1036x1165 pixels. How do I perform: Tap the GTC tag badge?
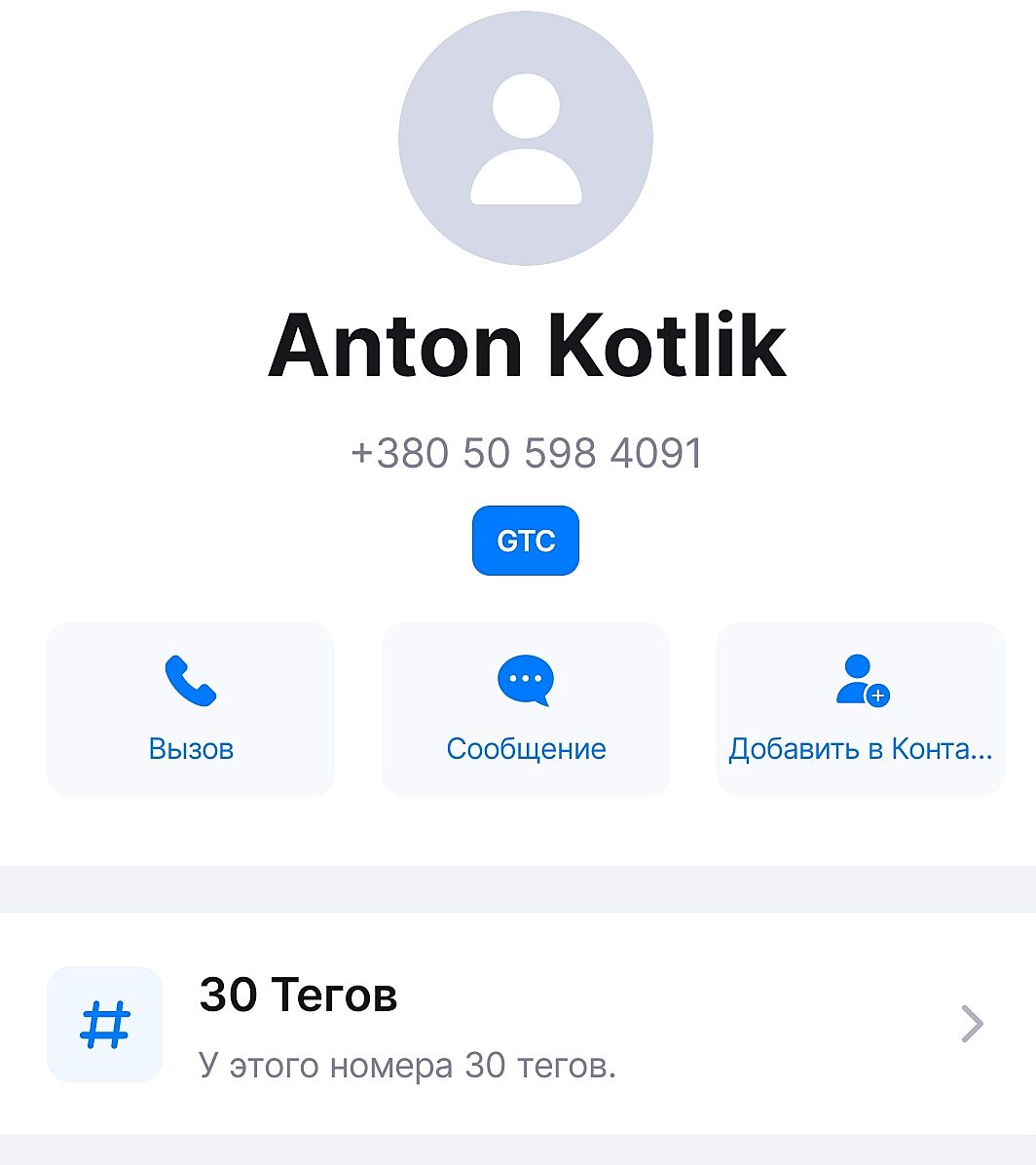[526, 541]
